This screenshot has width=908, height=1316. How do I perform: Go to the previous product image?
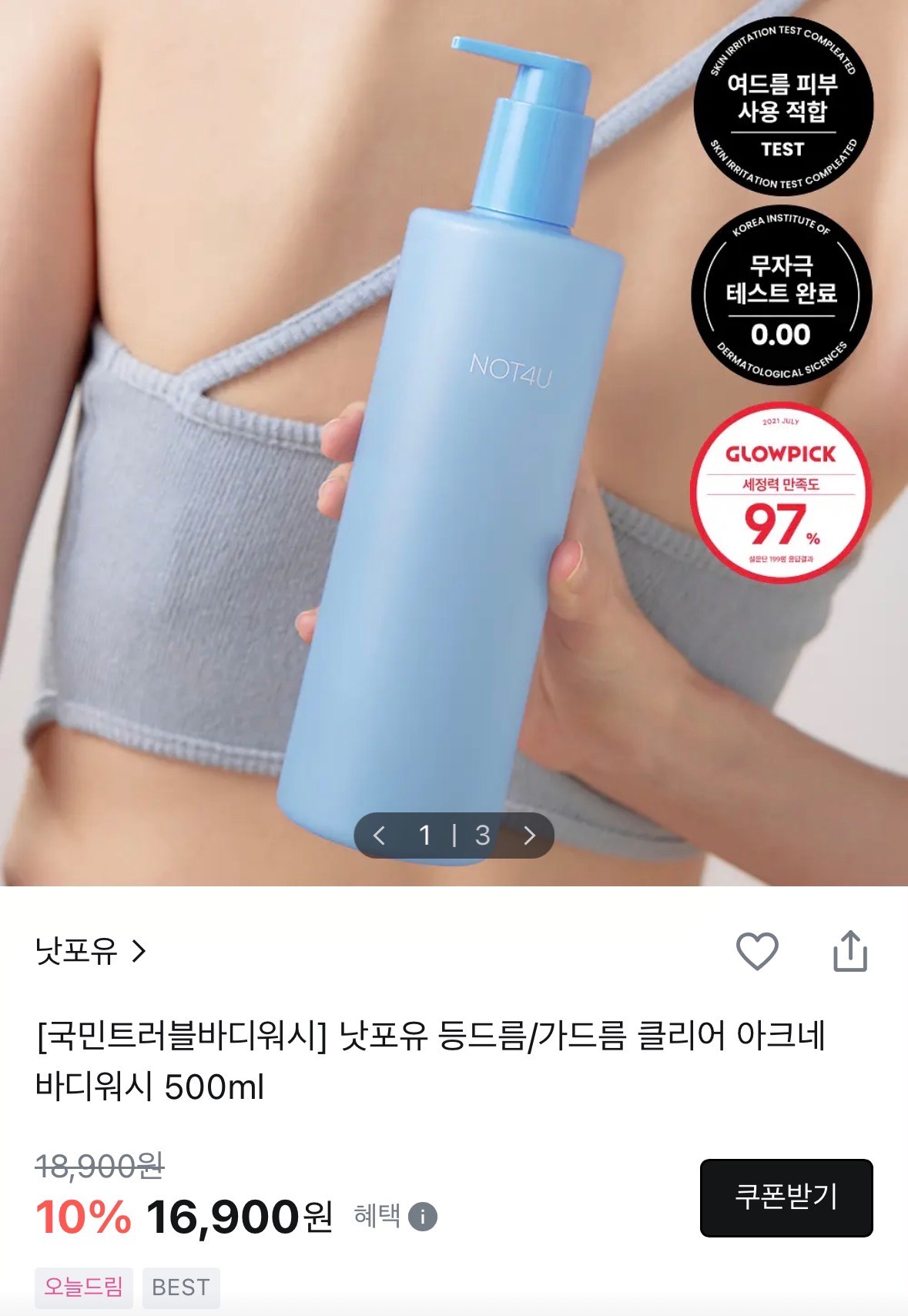pyautogui.click(x=379, y=835)
